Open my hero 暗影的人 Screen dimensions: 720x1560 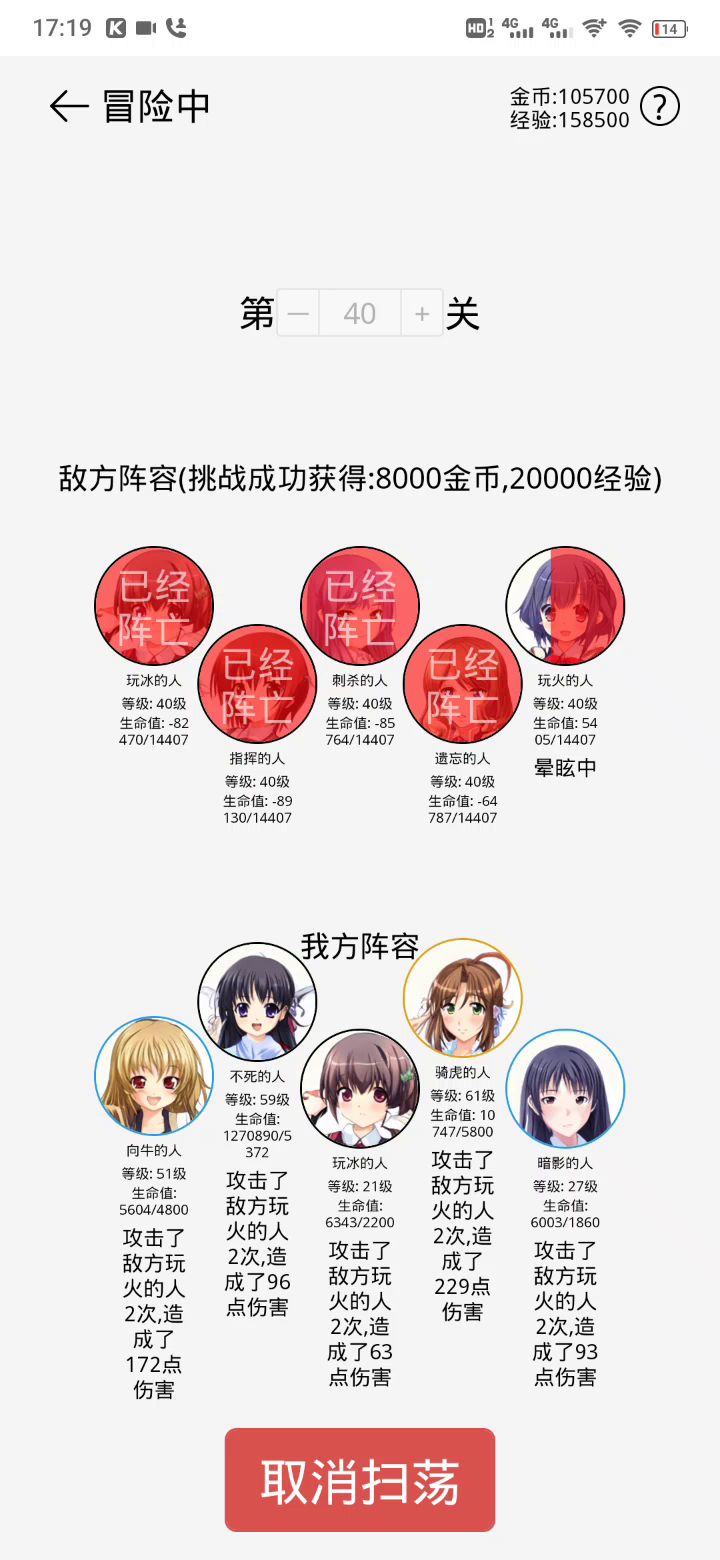click(x=566, y=1089)
